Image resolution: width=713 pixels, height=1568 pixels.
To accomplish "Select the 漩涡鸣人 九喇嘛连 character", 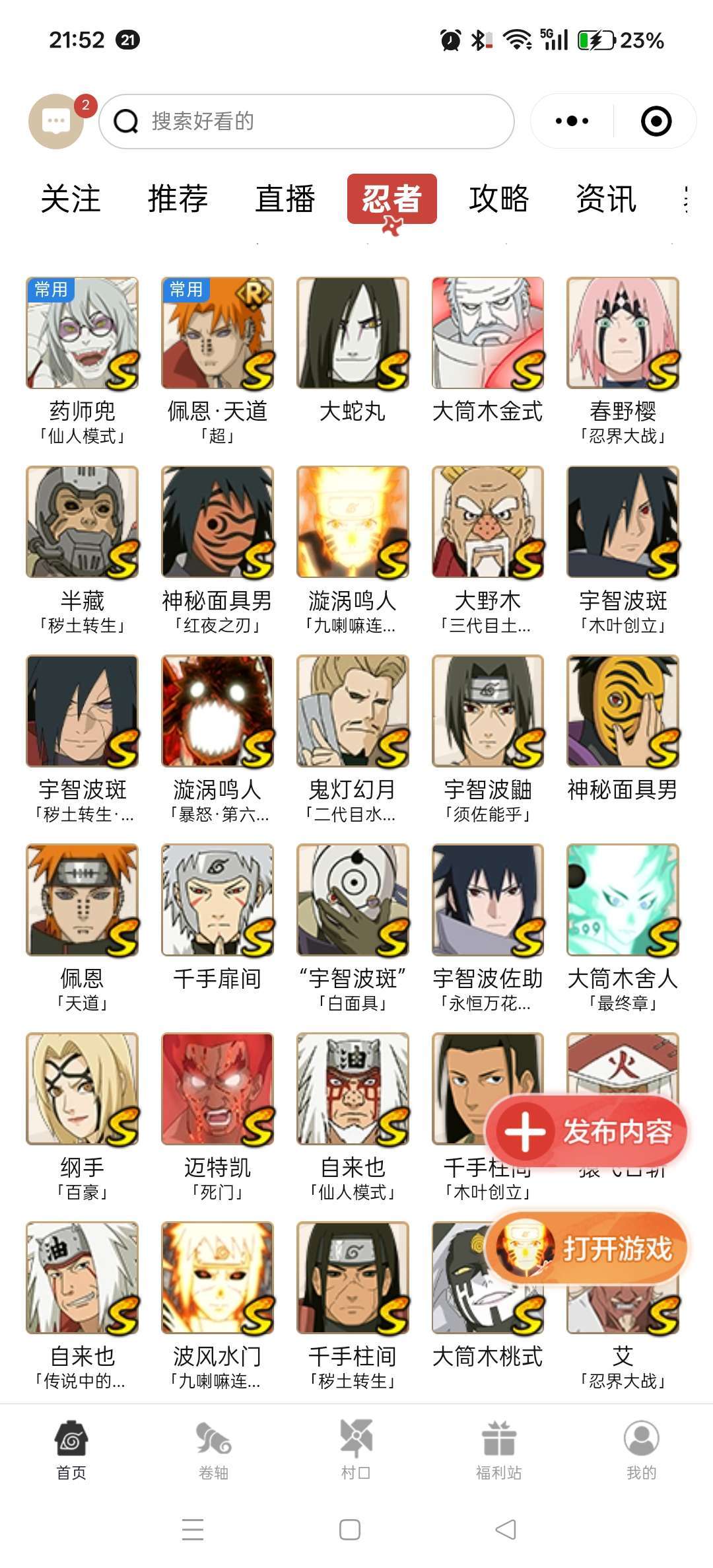I will (353, 522).
